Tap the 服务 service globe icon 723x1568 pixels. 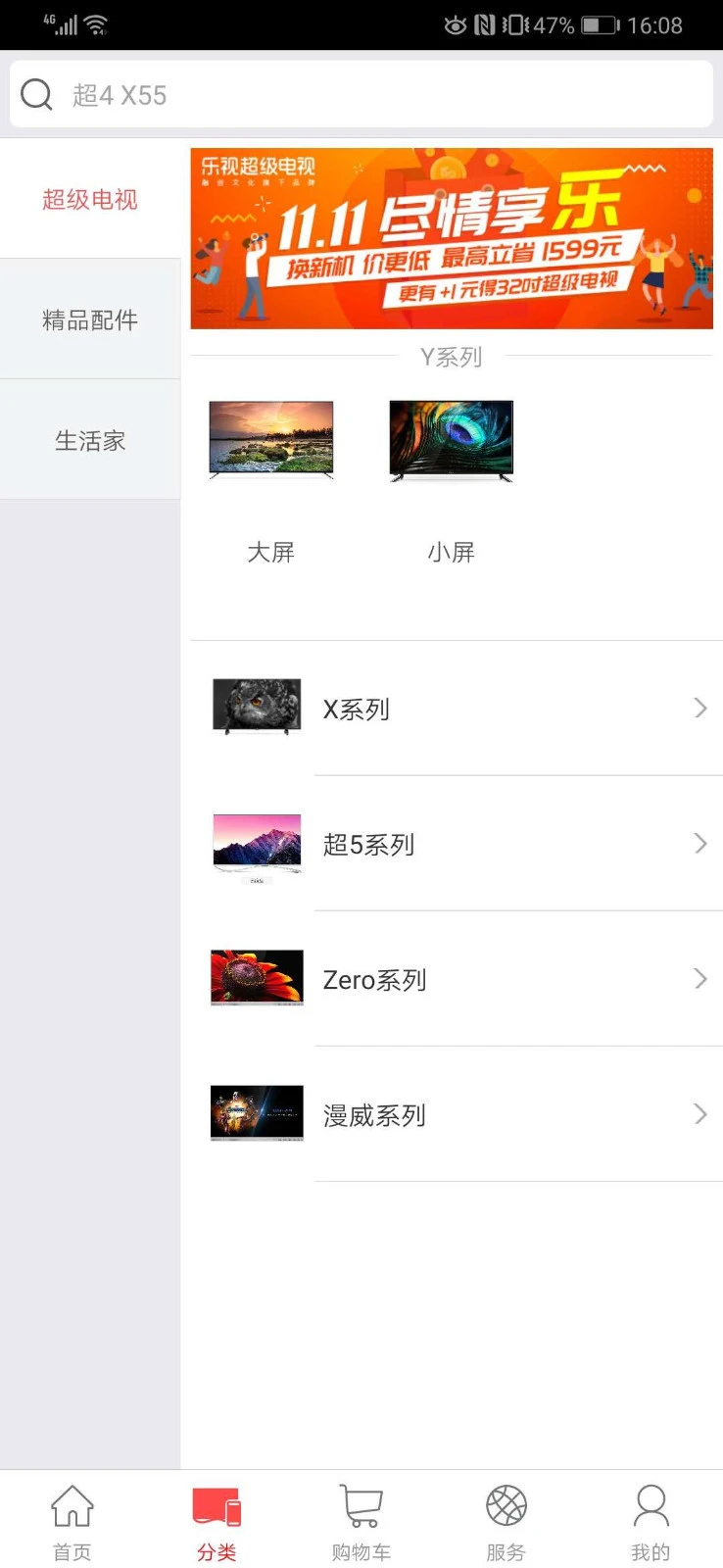[506, 1517]
